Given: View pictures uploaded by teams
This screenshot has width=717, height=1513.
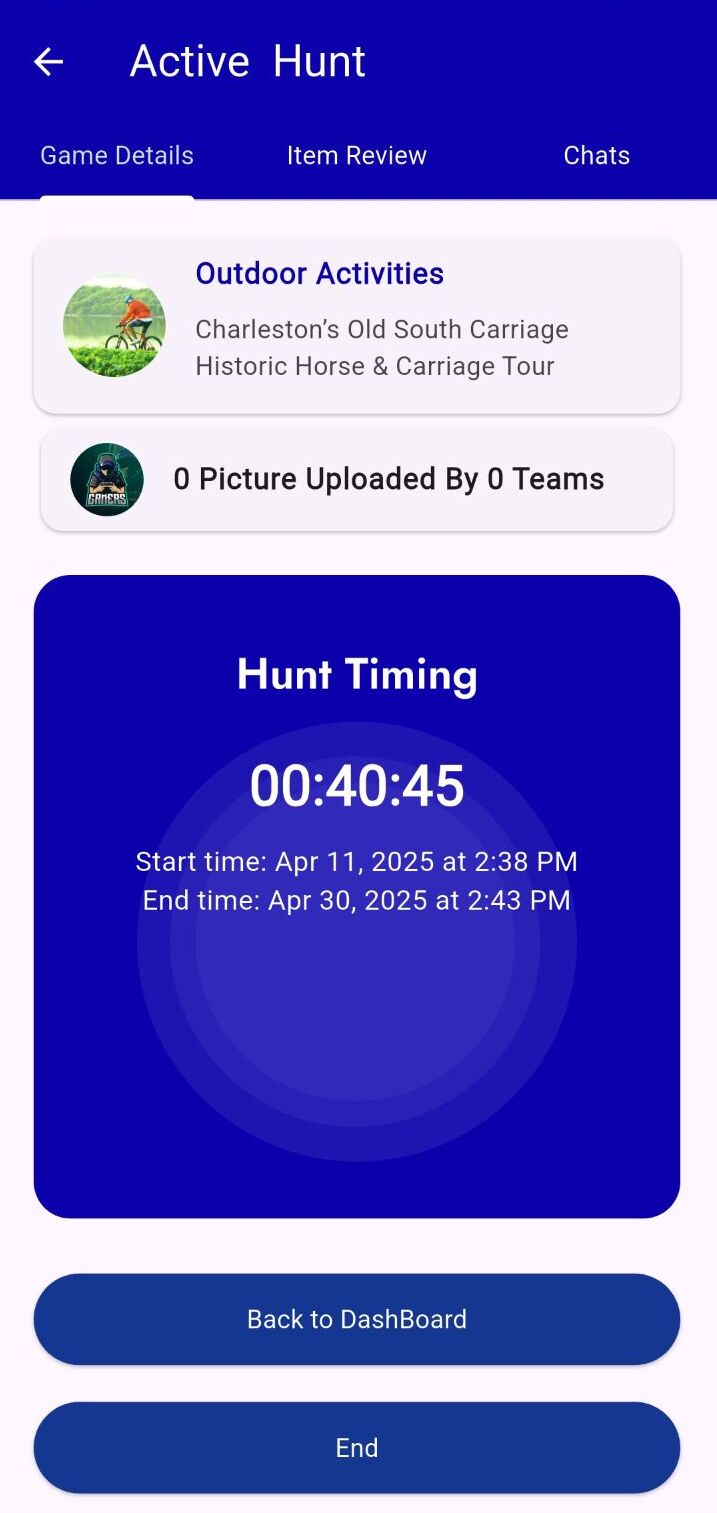Looking at the screenshot, I should tap(357, 479).
